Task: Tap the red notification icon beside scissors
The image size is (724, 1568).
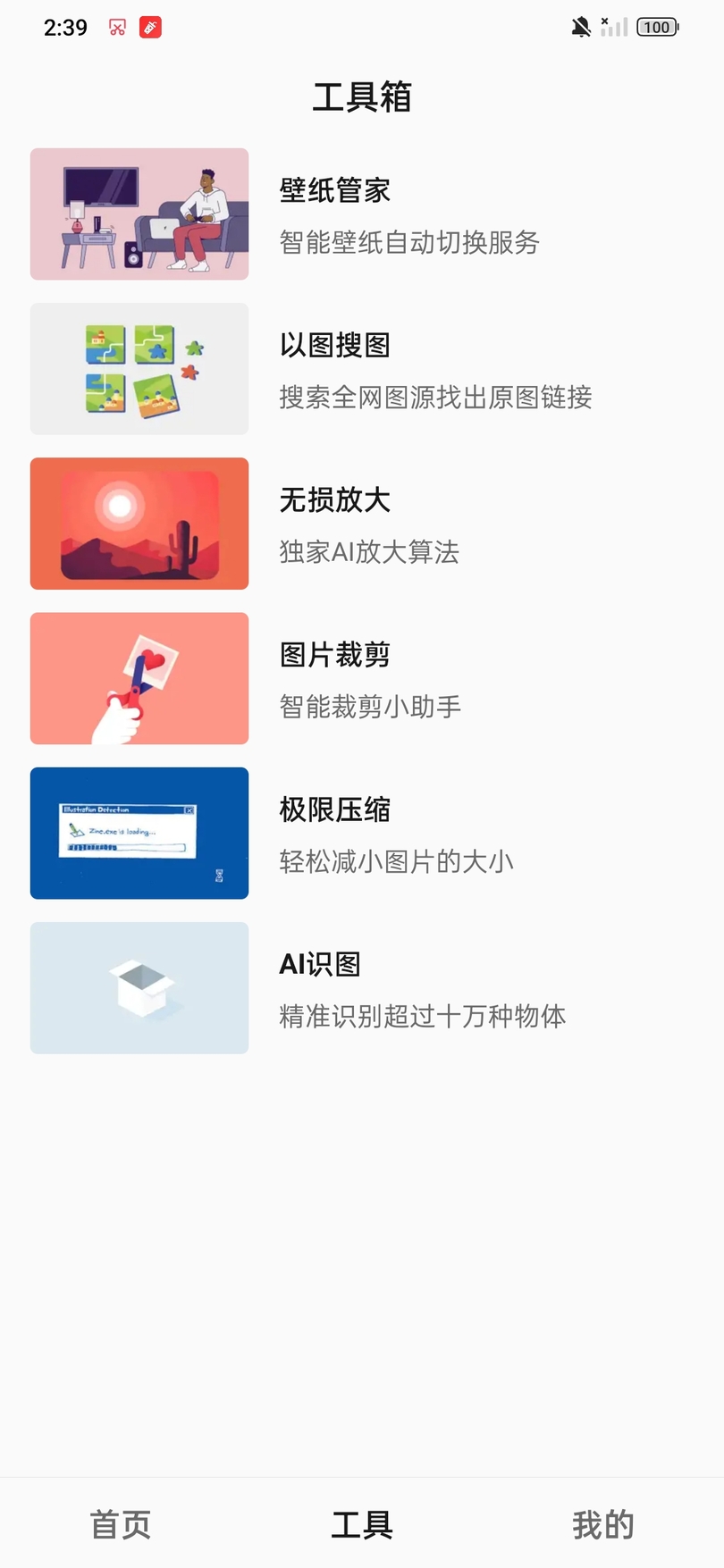Action: [150, 27]
